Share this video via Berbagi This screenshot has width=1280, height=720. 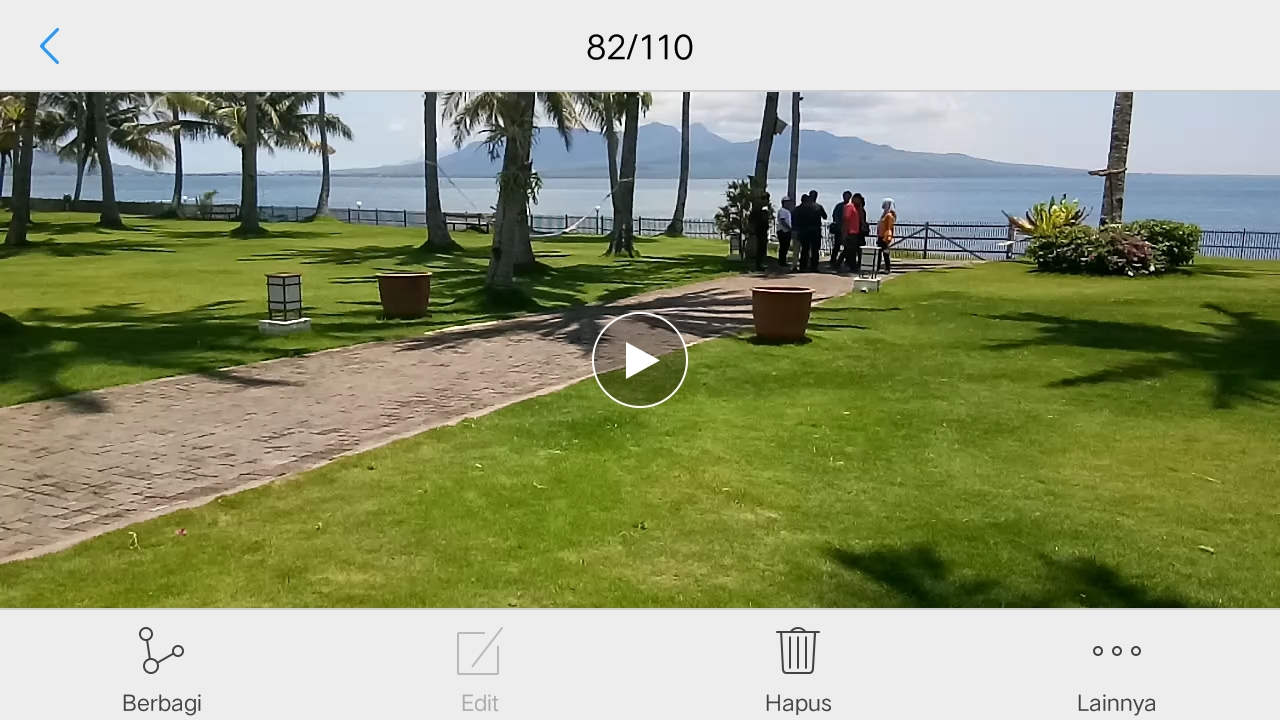(x=161, y=668)
